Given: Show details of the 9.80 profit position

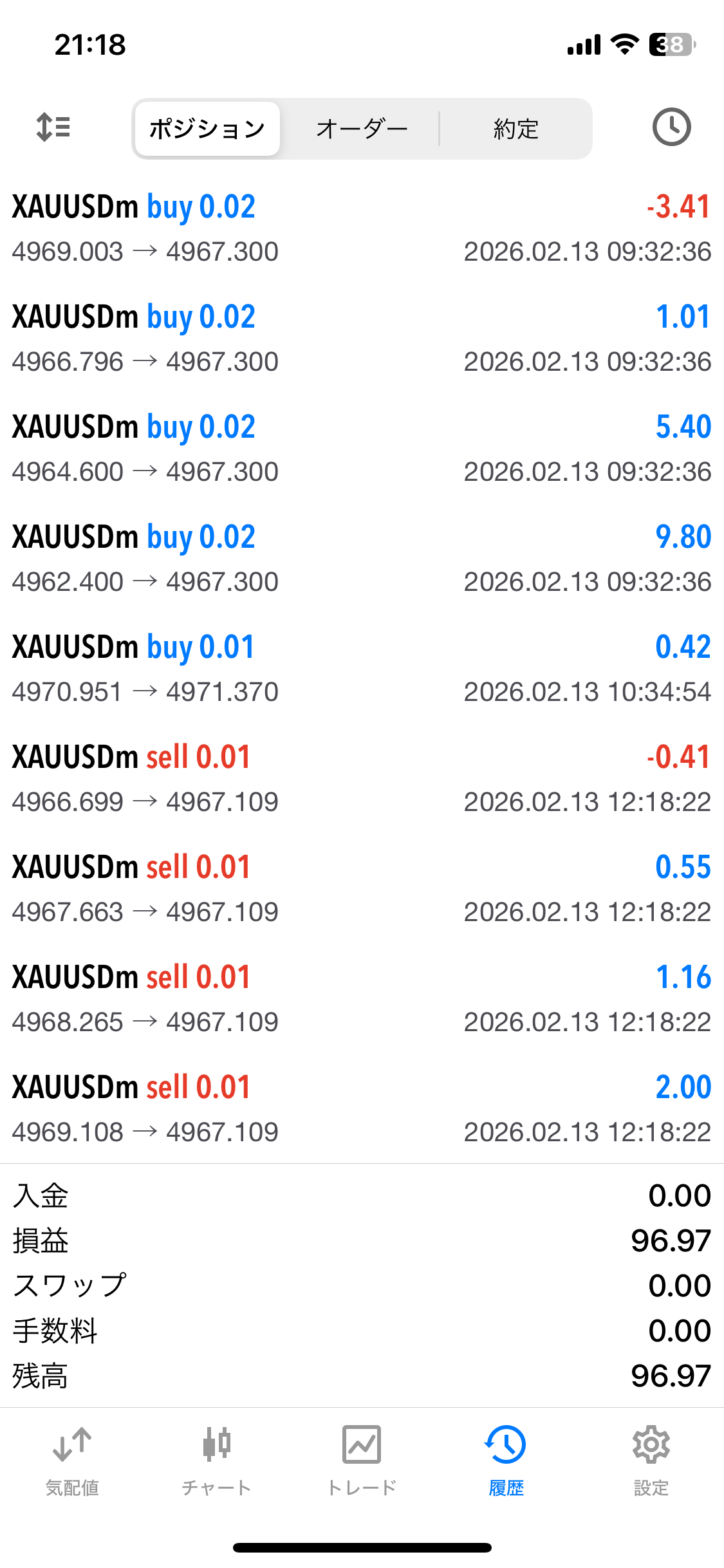Looking at the screenshot, I should [362, 559].
